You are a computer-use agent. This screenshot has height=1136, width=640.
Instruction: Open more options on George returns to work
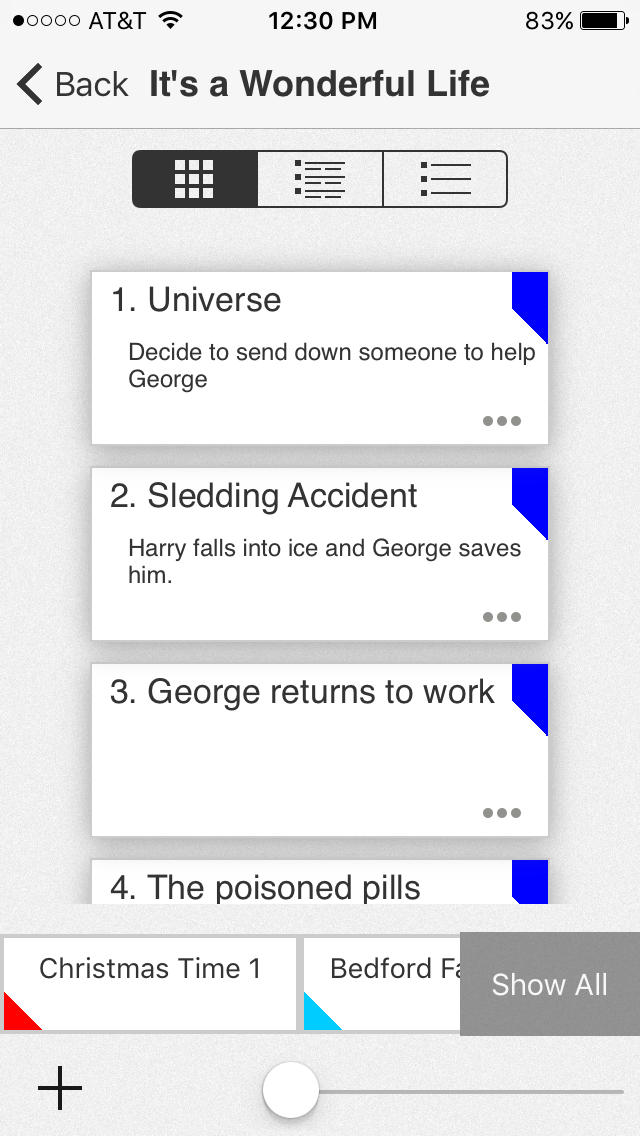coord(502,813)
